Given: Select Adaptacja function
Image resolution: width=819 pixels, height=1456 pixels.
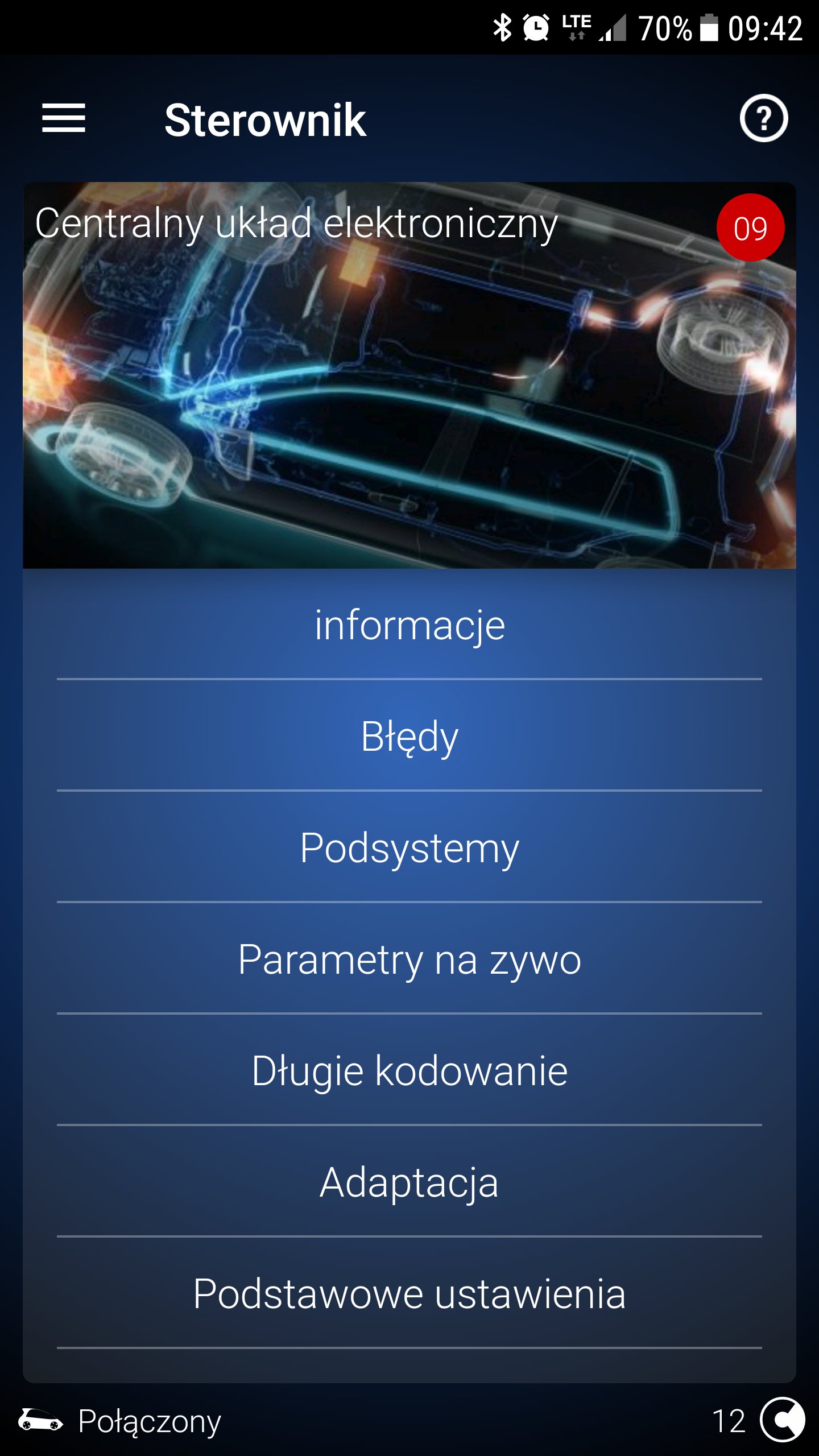Looking at the screenshot, I should [x=409, y=1182].
